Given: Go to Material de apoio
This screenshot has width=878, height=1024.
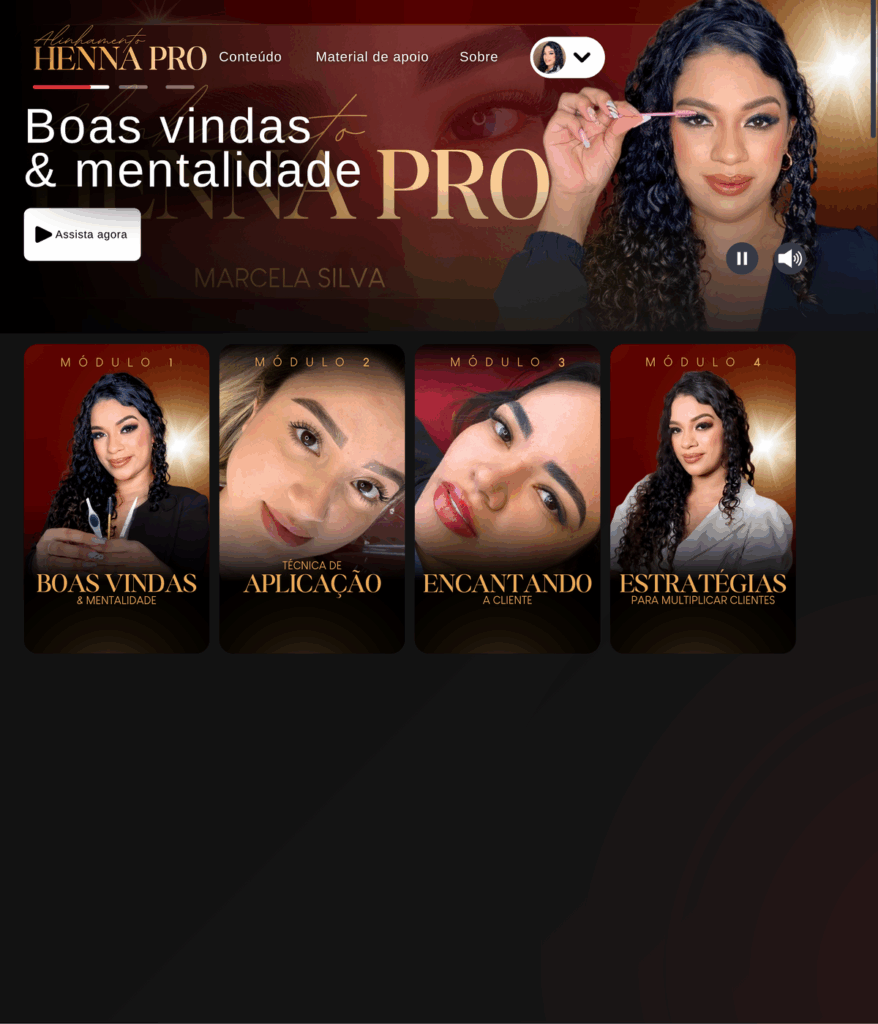Looking at the screenshot, I should click(372, 57).
